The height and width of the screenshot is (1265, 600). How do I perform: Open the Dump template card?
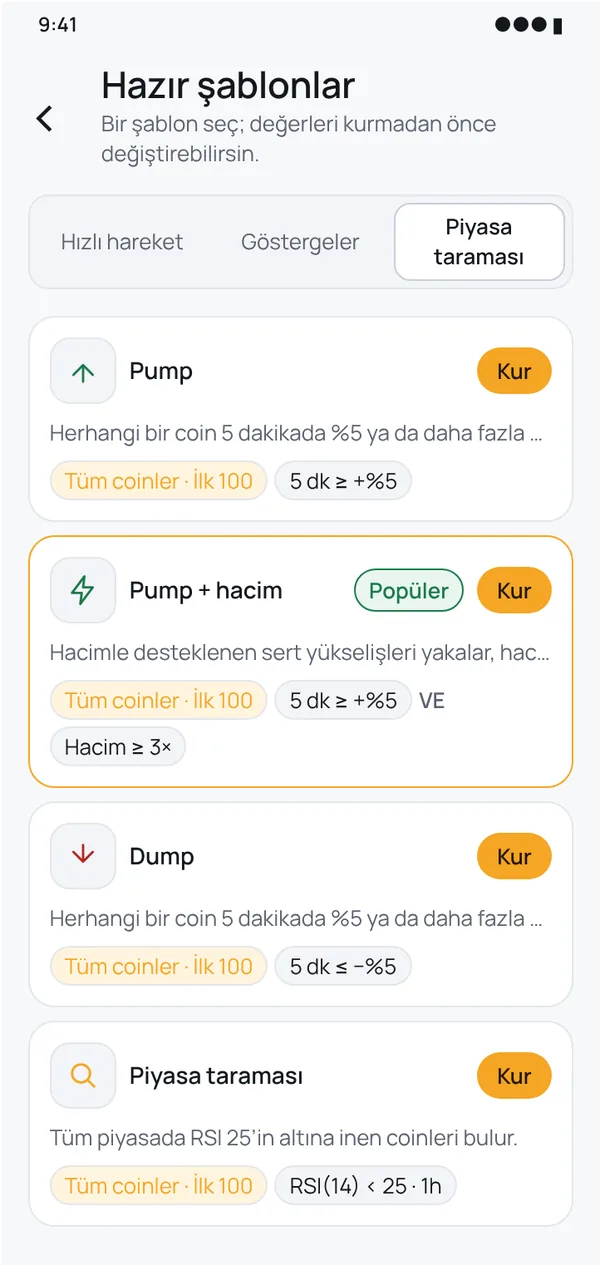pyautogui.click(x=301, y=904)
